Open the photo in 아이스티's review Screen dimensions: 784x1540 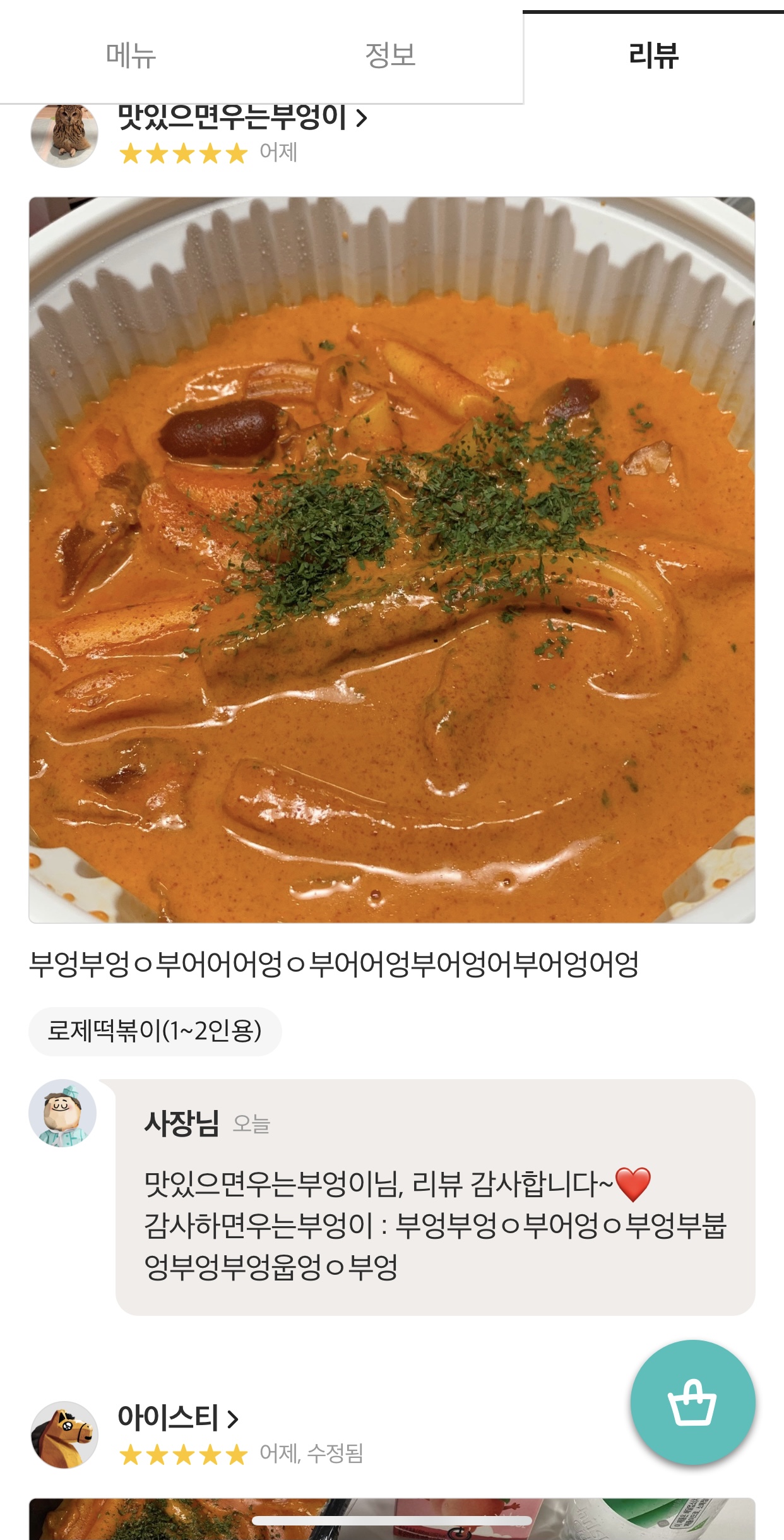(x=392, y=1519)
